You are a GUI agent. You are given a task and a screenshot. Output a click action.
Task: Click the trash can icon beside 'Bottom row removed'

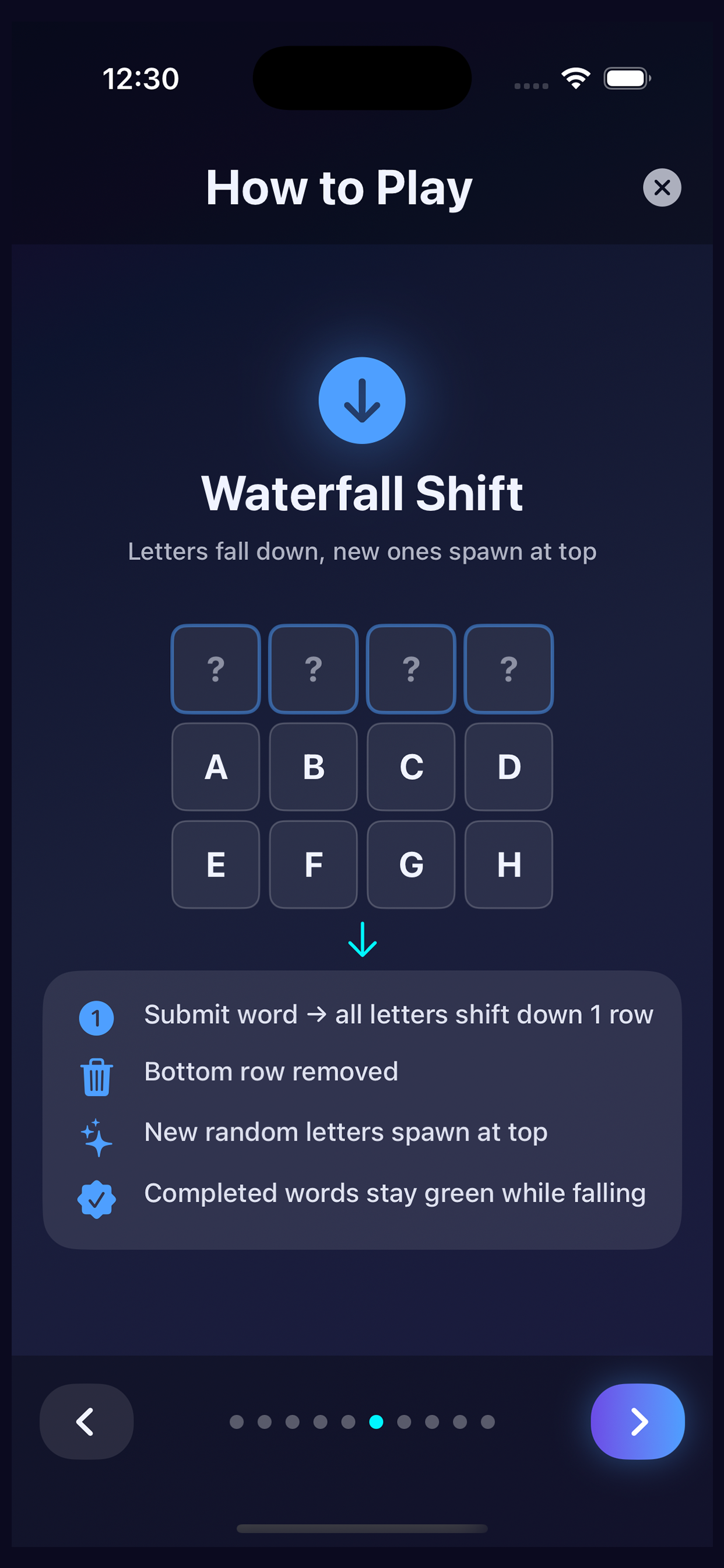click(96, 1073)
